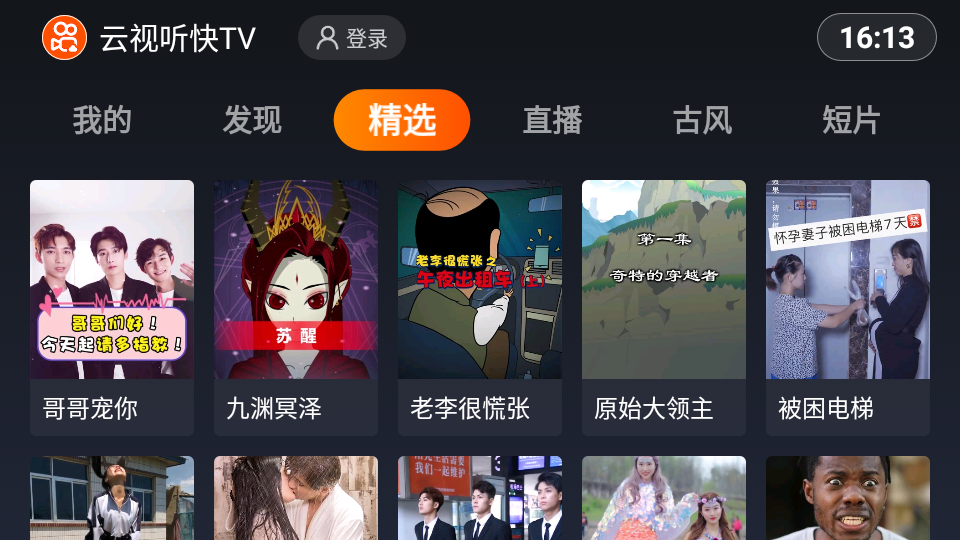Switch to the 古风 tab
This screenshot has width=960, height=540.
pos(702,120)
